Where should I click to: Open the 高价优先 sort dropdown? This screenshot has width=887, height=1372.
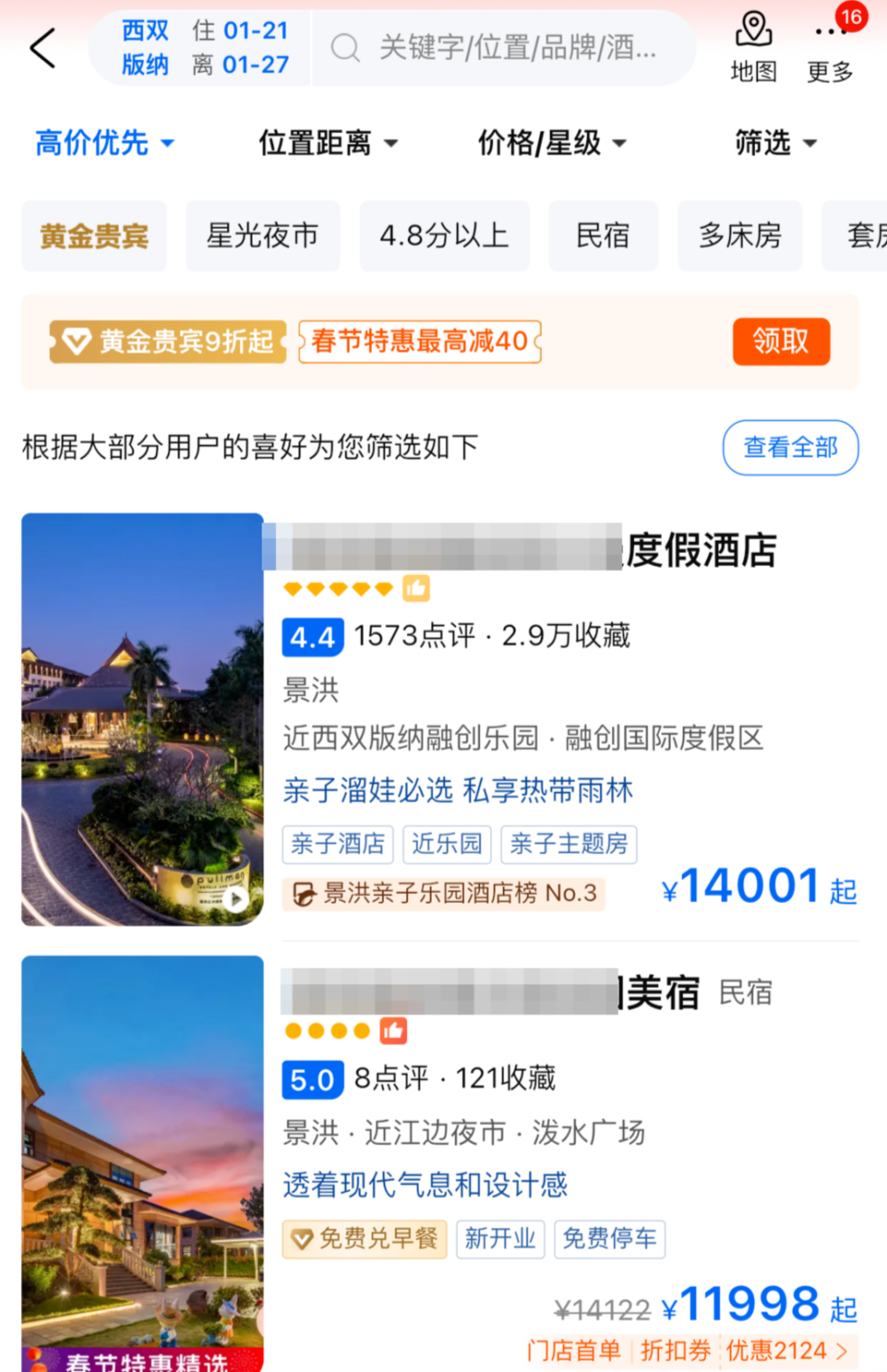(104, 143)
